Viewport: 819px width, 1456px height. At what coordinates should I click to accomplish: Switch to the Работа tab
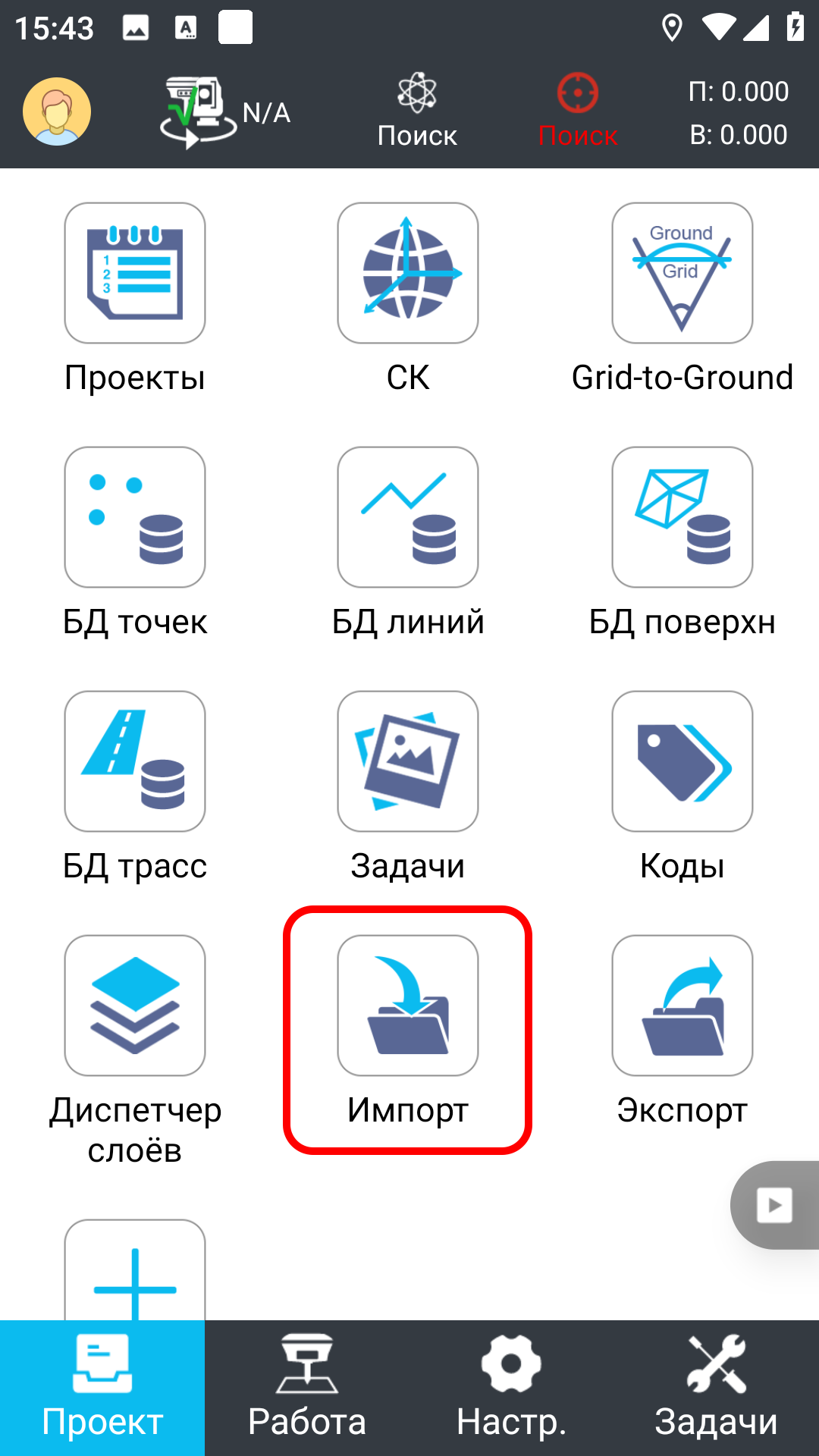(x=307, y=1388)
